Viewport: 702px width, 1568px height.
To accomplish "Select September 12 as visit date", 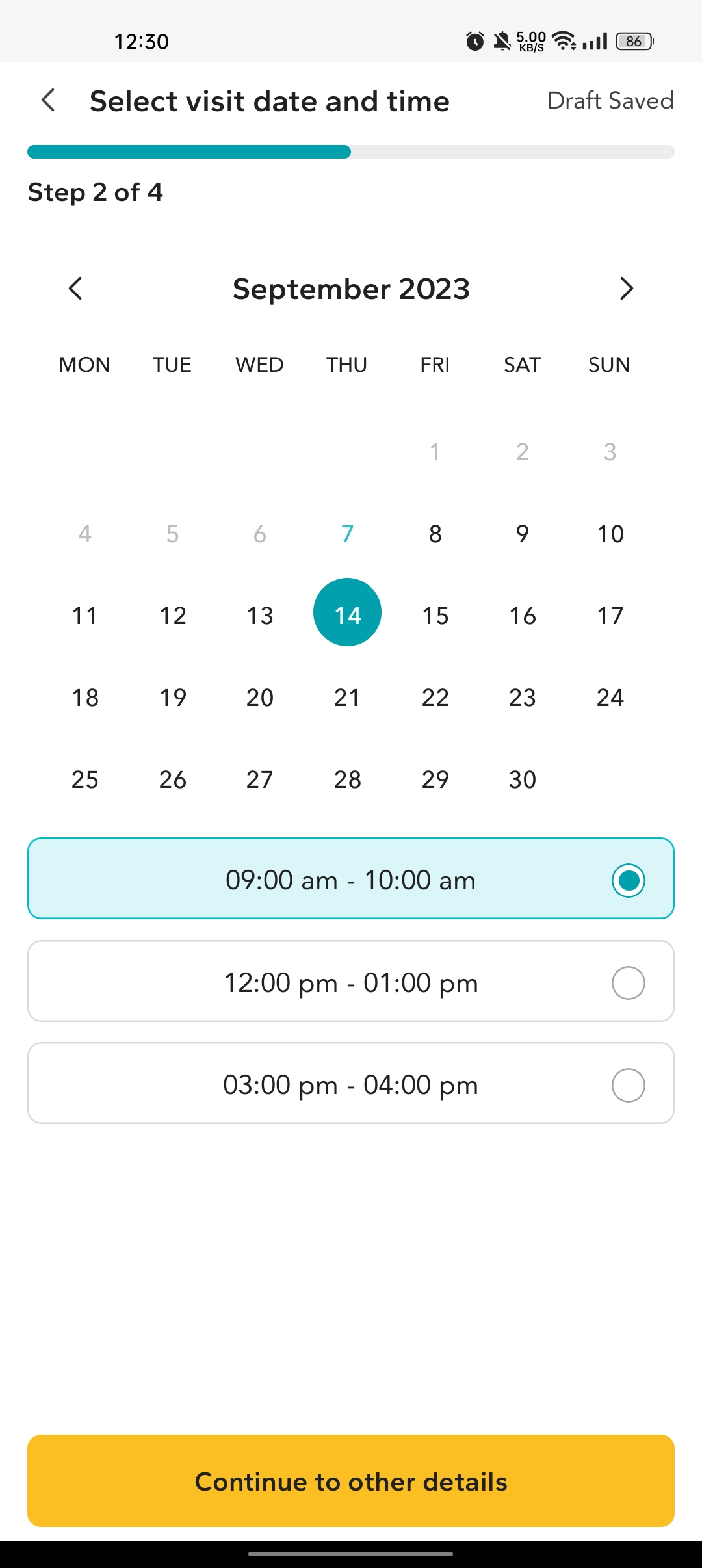I will [x=172, y=616].
